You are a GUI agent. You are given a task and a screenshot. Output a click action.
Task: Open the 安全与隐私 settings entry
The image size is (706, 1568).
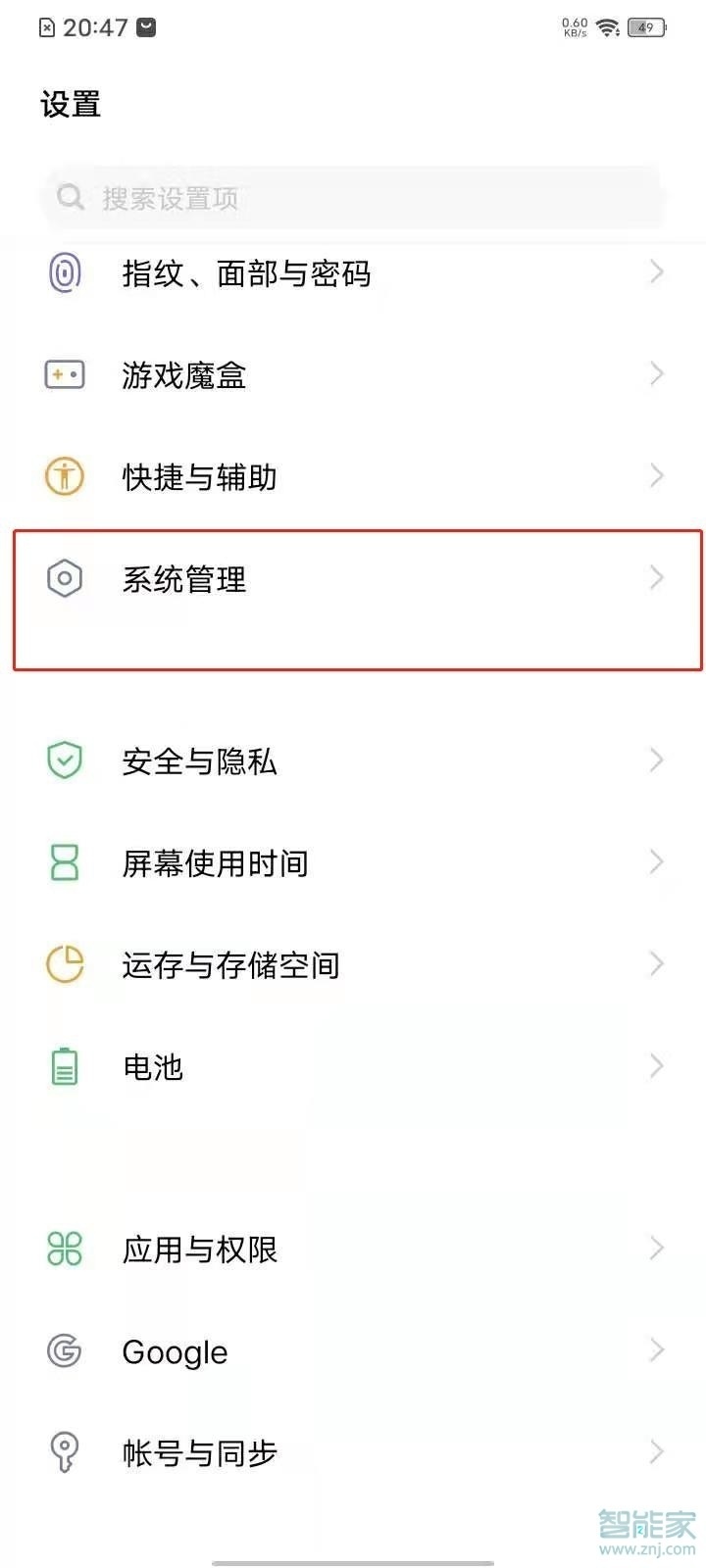[353, 760]
